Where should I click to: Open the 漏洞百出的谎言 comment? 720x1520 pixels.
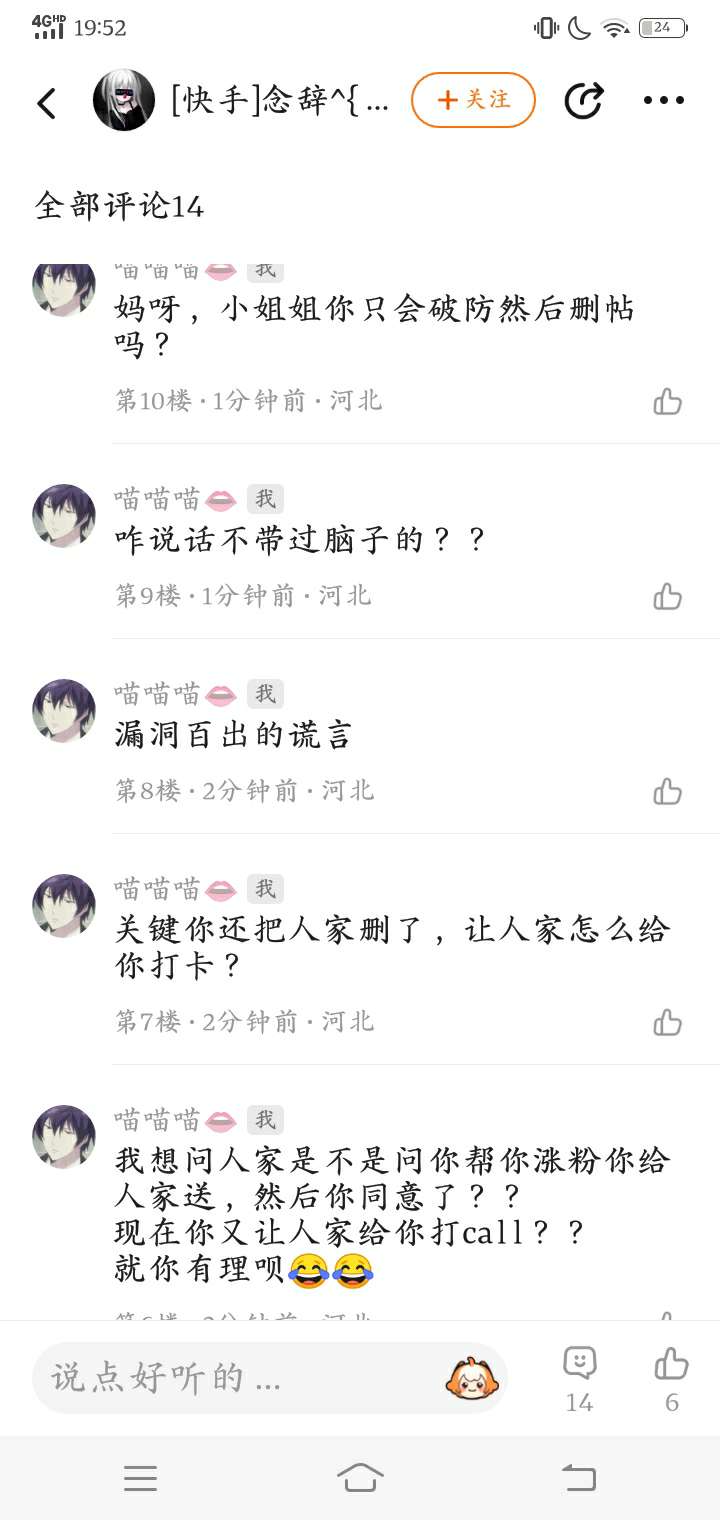click(234, 736)
